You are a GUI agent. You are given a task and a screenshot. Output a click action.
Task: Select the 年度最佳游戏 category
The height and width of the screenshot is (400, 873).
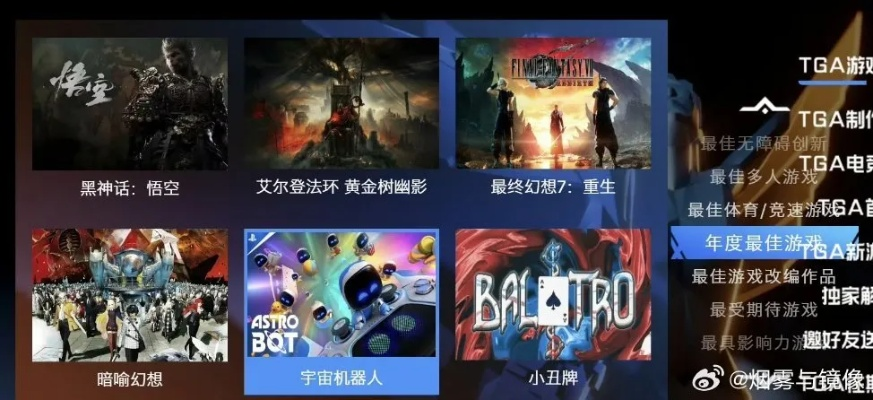tap(763, 243)
